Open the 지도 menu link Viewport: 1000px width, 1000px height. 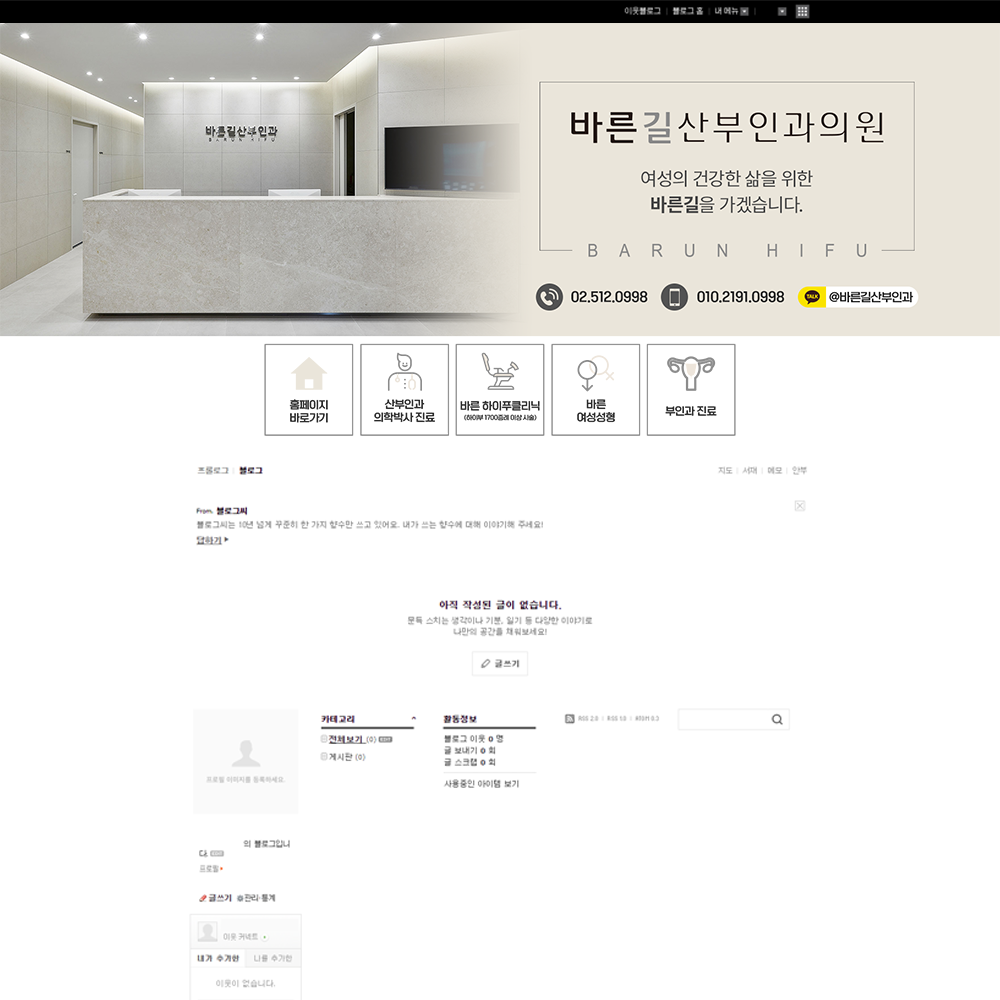click(725, 470)
